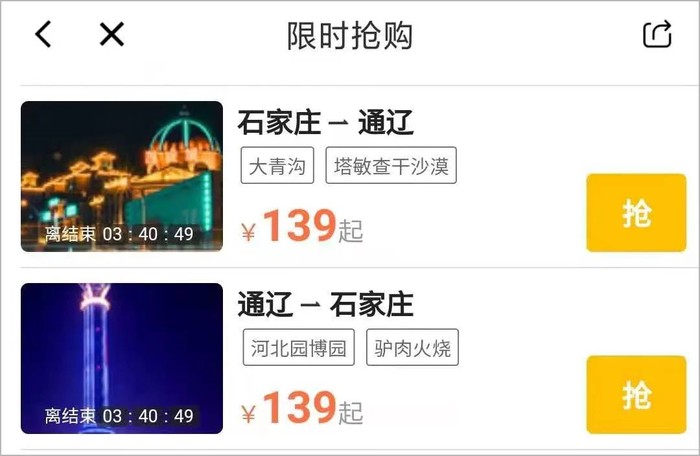Share this flash sale page

656,35
